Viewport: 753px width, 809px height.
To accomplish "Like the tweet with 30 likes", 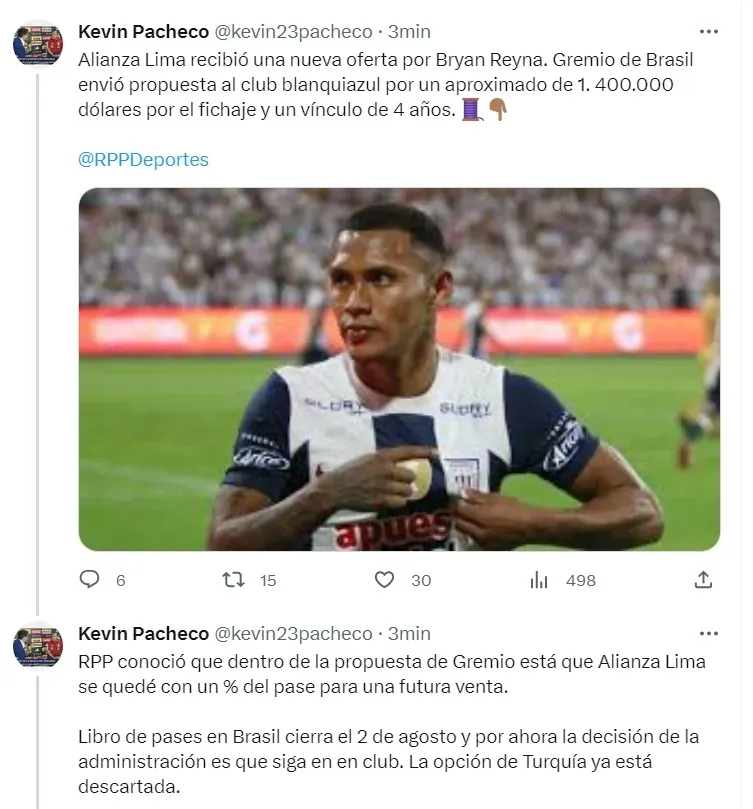I will click(x=385, y=580).
